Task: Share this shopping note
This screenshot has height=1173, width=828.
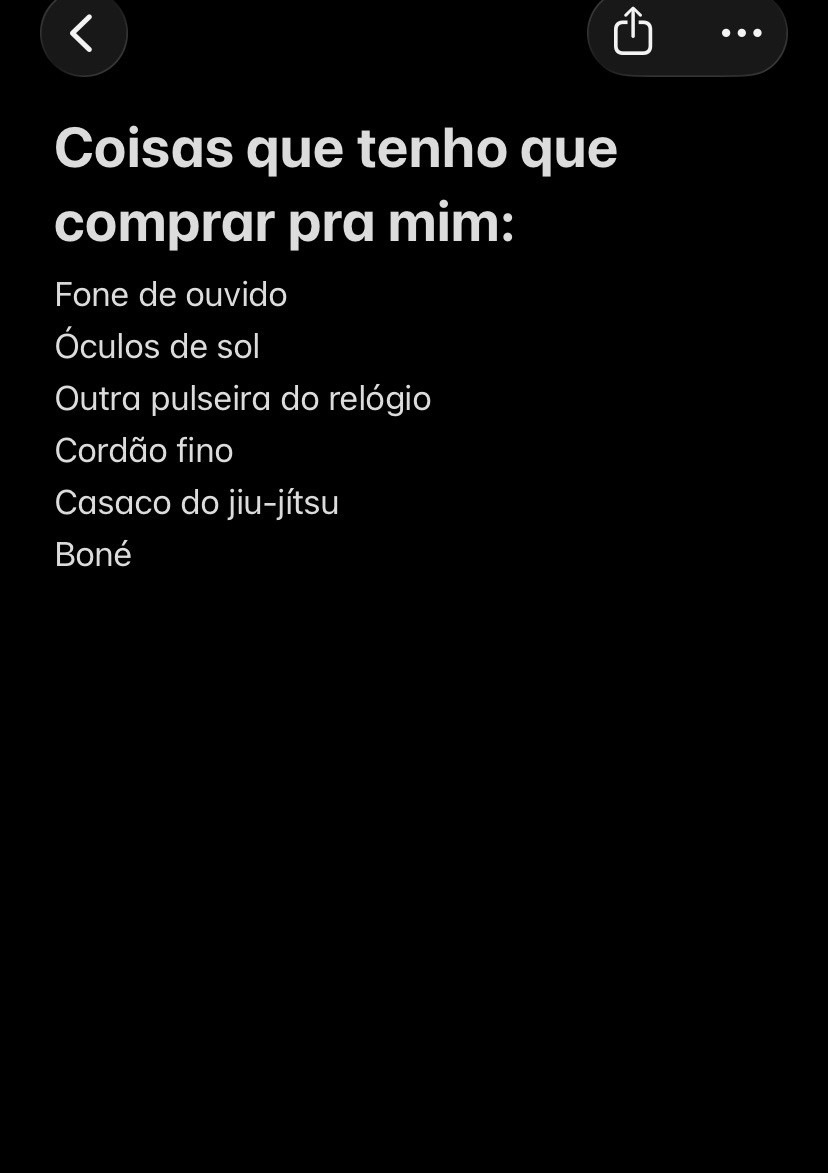Action: point(633,33)
